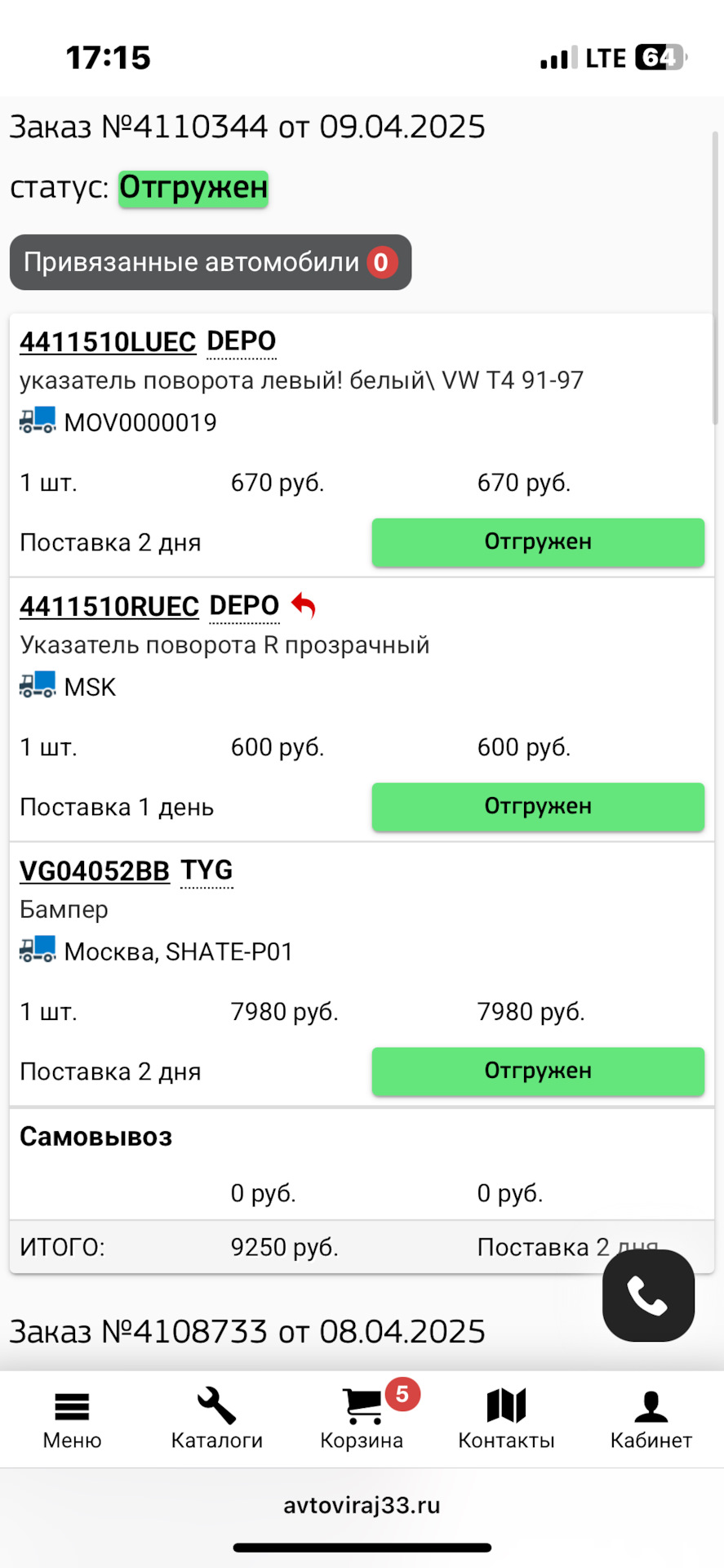Open the Корзина cart tab
This screenshot has height=1568, width=724.
362,1420
